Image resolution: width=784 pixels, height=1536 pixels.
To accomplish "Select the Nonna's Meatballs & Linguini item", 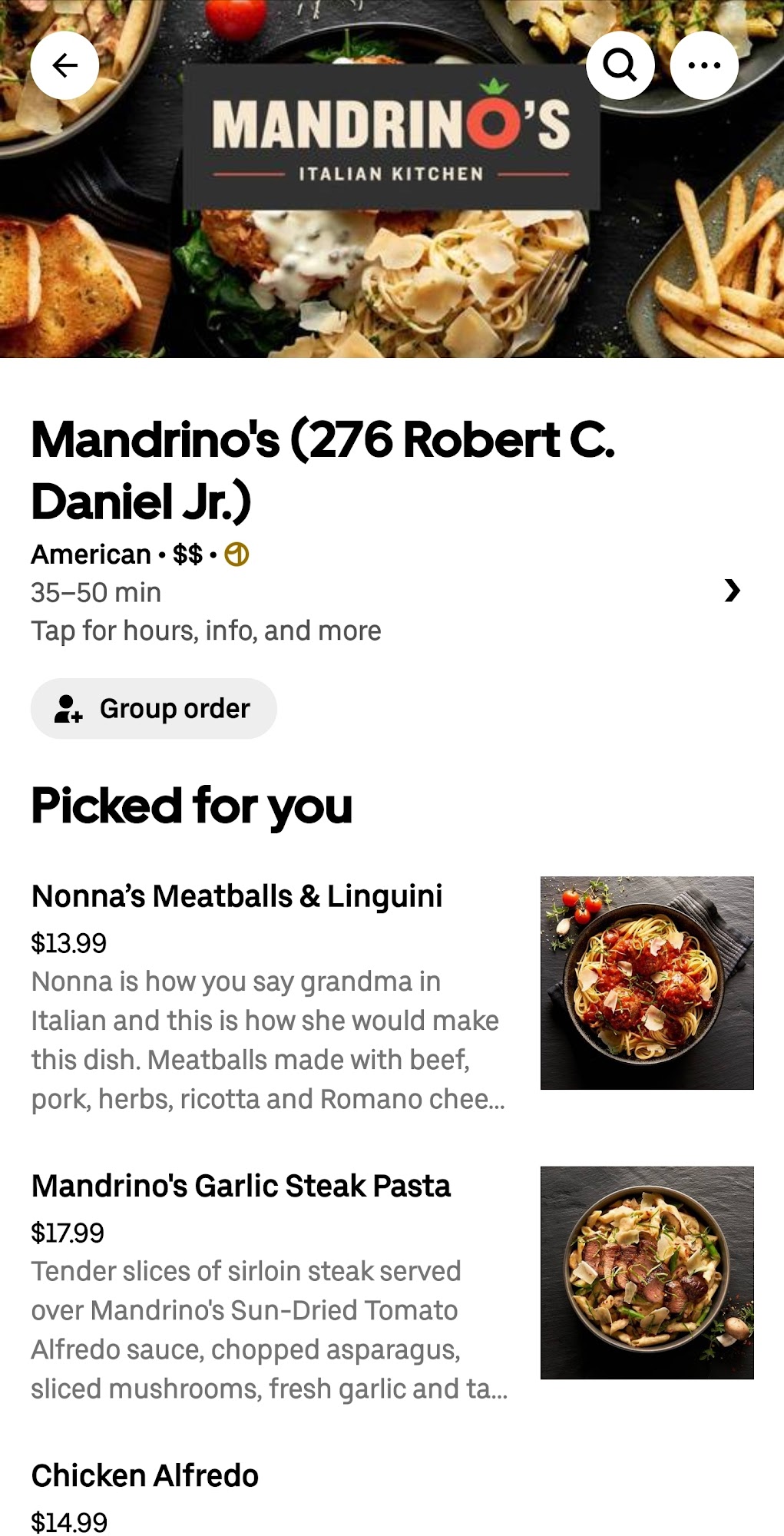I will tap(238, 895).
